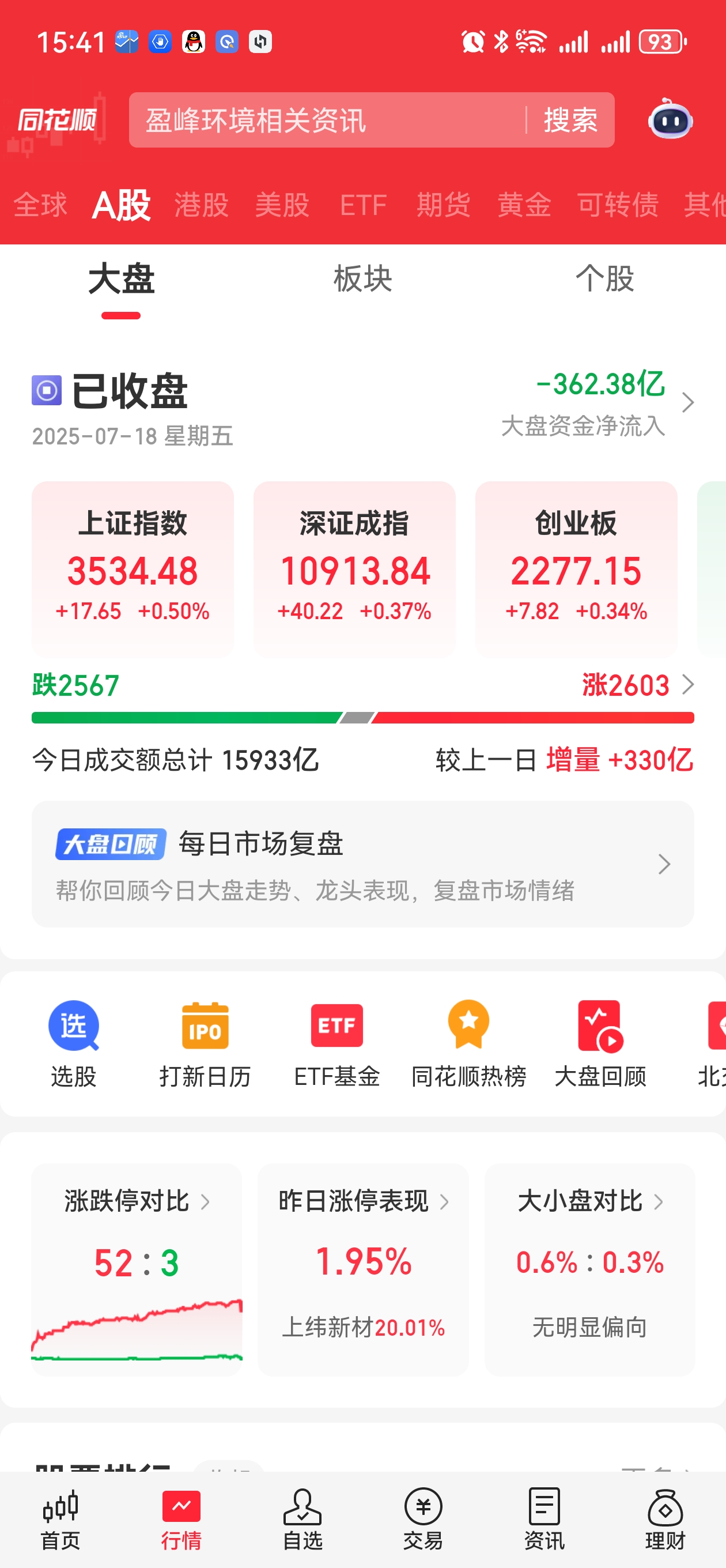This screenshot has height=1568, width=726.
Task: Switch to the 板块 sector tab
Action: pos(362,279)
